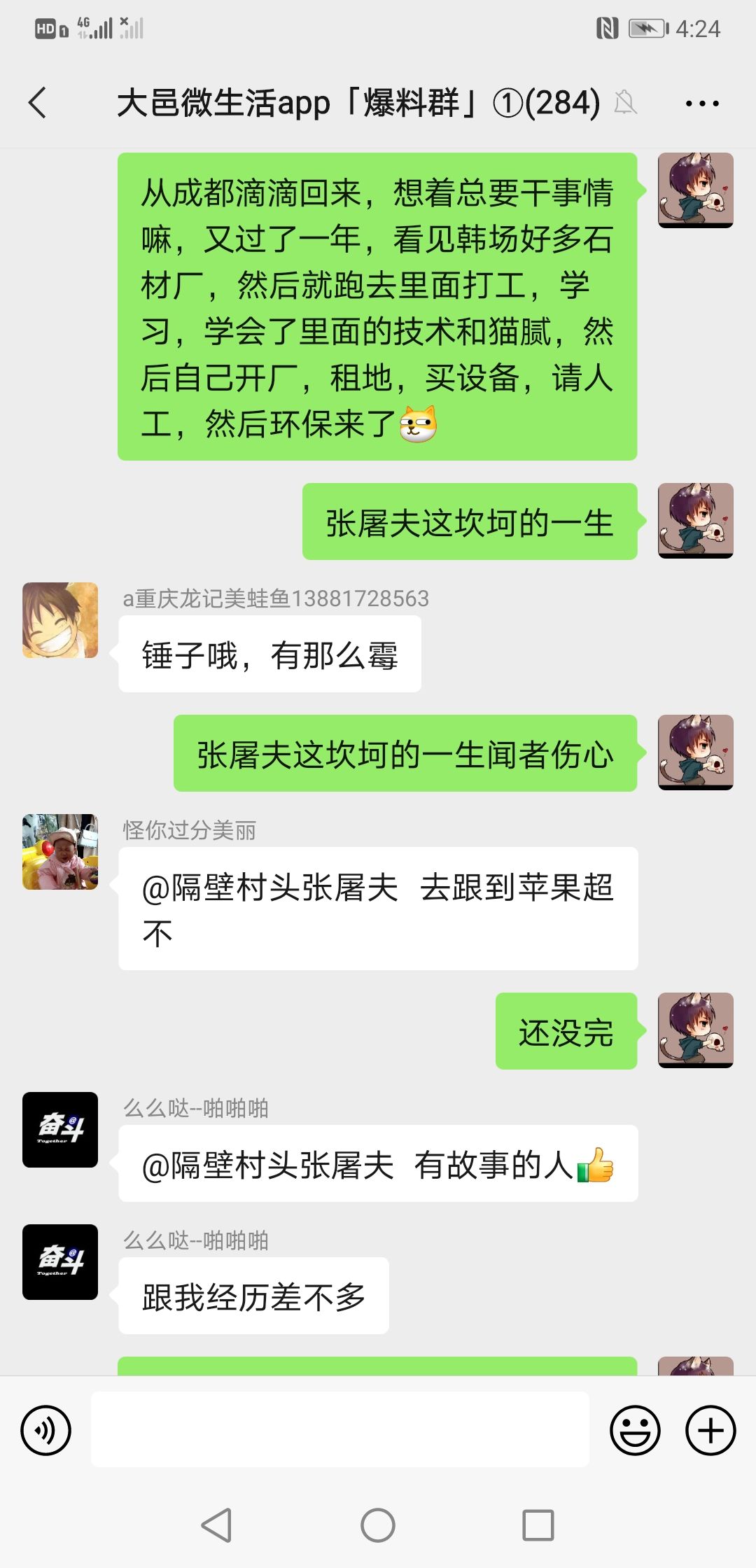This screenshot has width=756, height=1568.
Task: Open avatar above the 有故事的人 message
Action: point(60,1130)
